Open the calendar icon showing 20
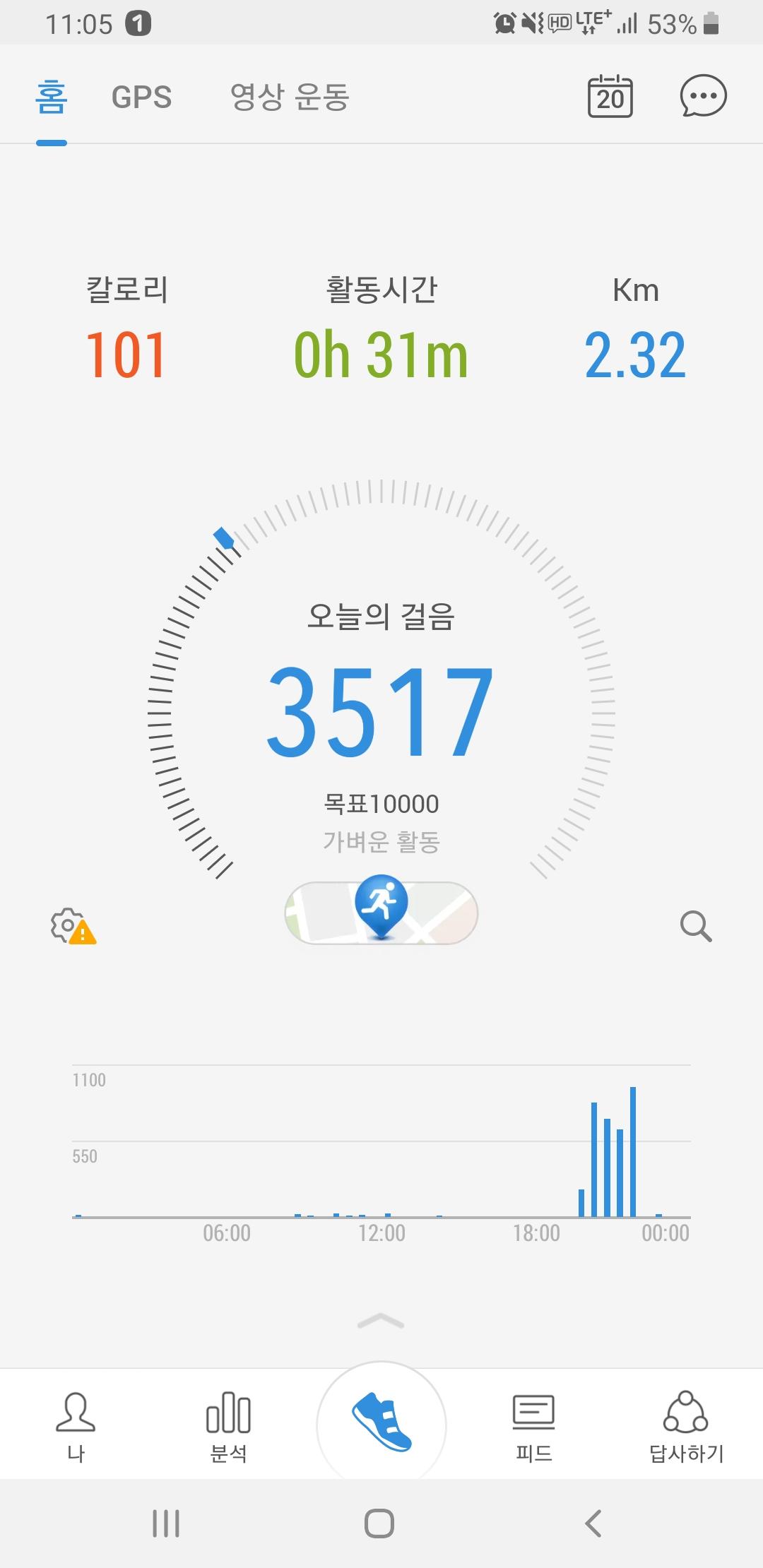763x1568 pixels. coord(610,97)
